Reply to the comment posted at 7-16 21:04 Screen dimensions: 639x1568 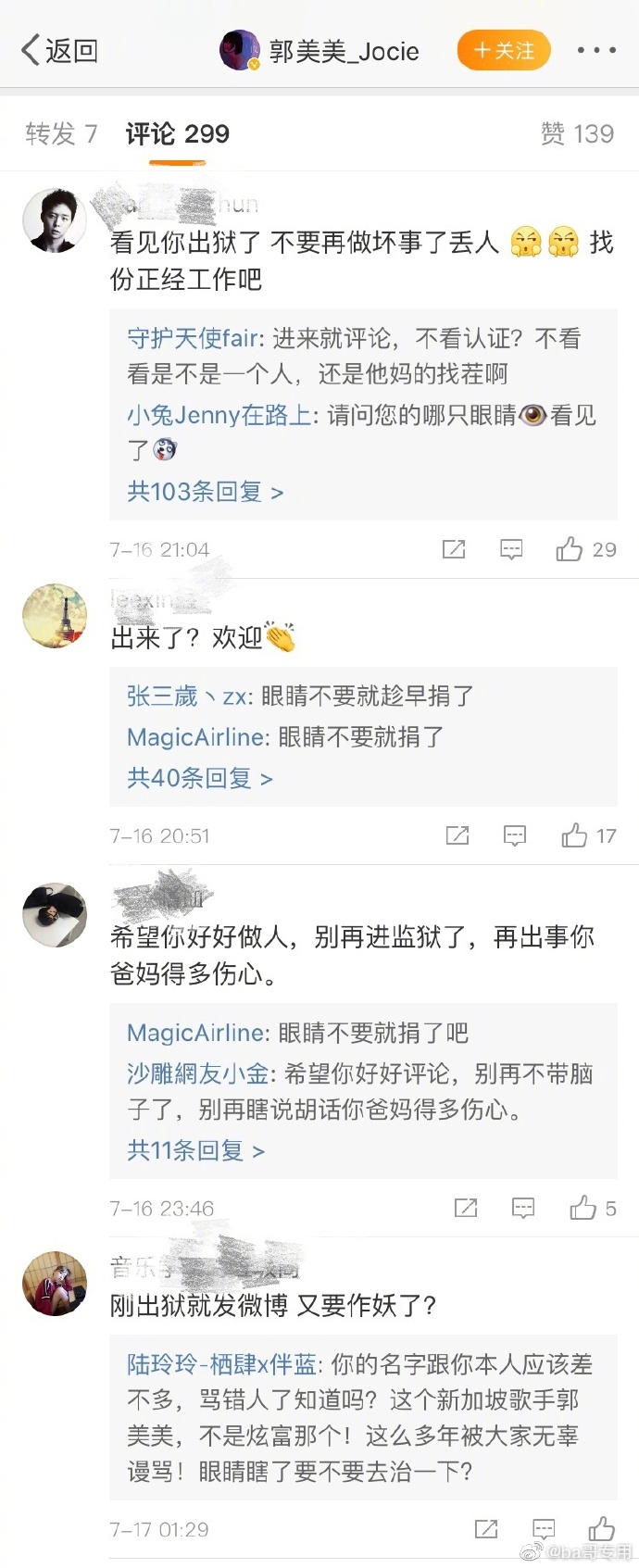click(511, 549)
